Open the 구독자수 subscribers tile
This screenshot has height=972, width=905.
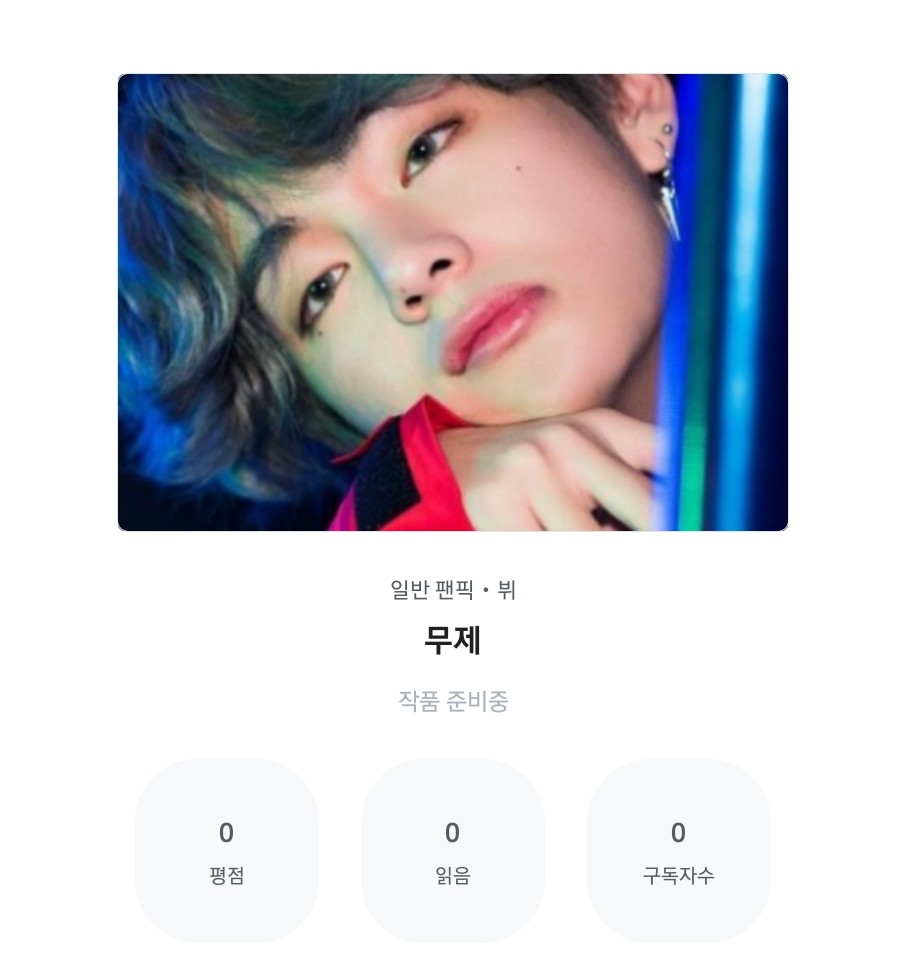[x=678, y=851]
